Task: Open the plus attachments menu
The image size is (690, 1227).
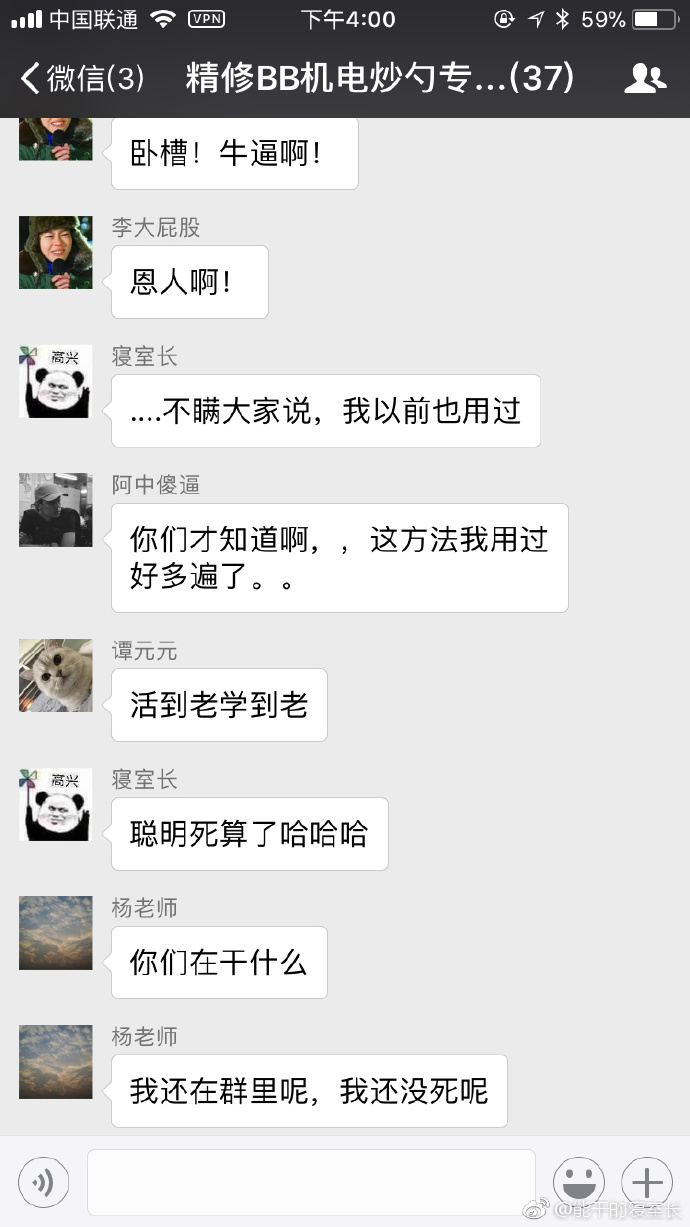Action: (646, 1183)
